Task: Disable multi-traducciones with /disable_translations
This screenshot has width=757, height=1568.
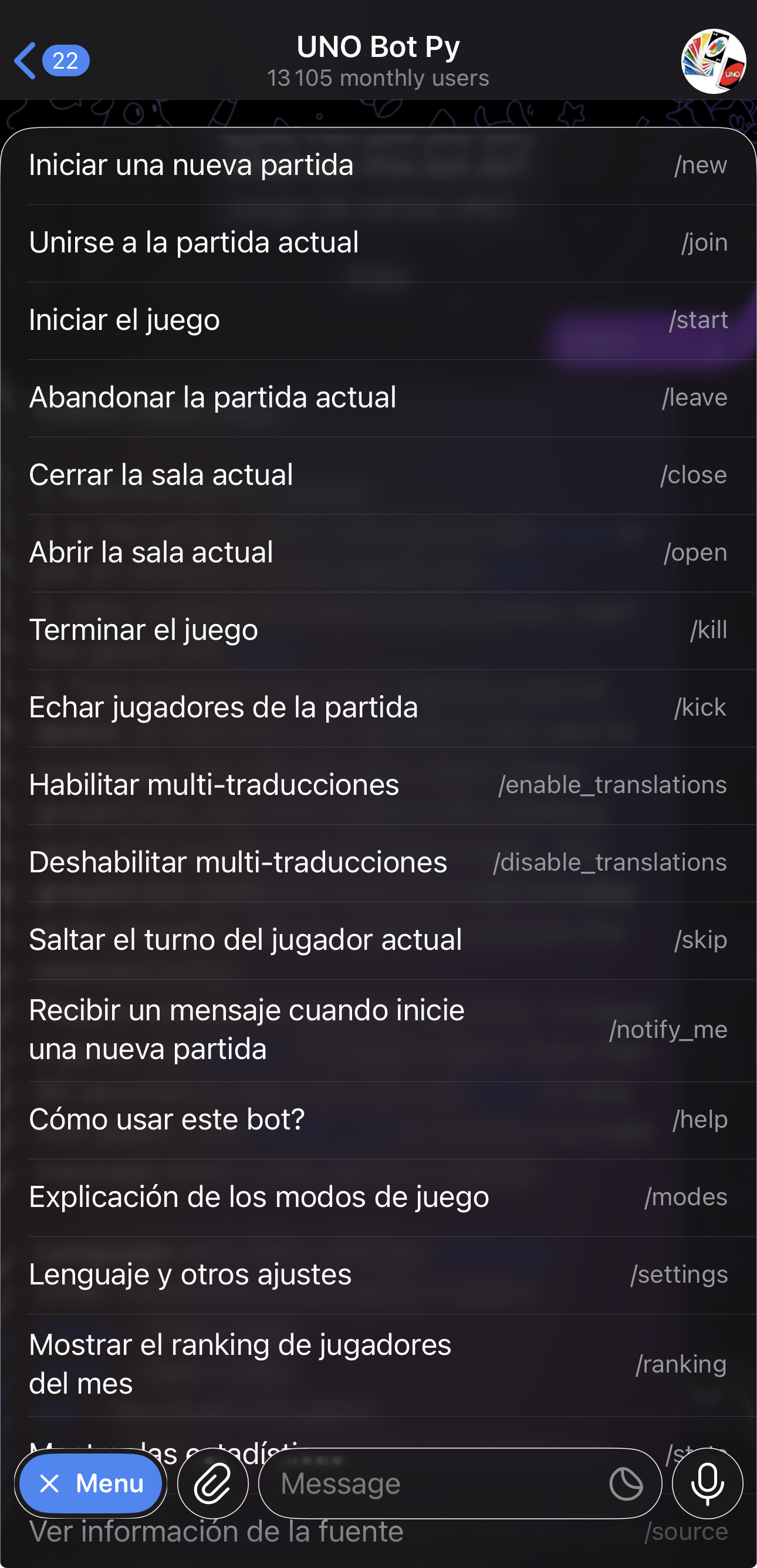Action: pos(378,862)
